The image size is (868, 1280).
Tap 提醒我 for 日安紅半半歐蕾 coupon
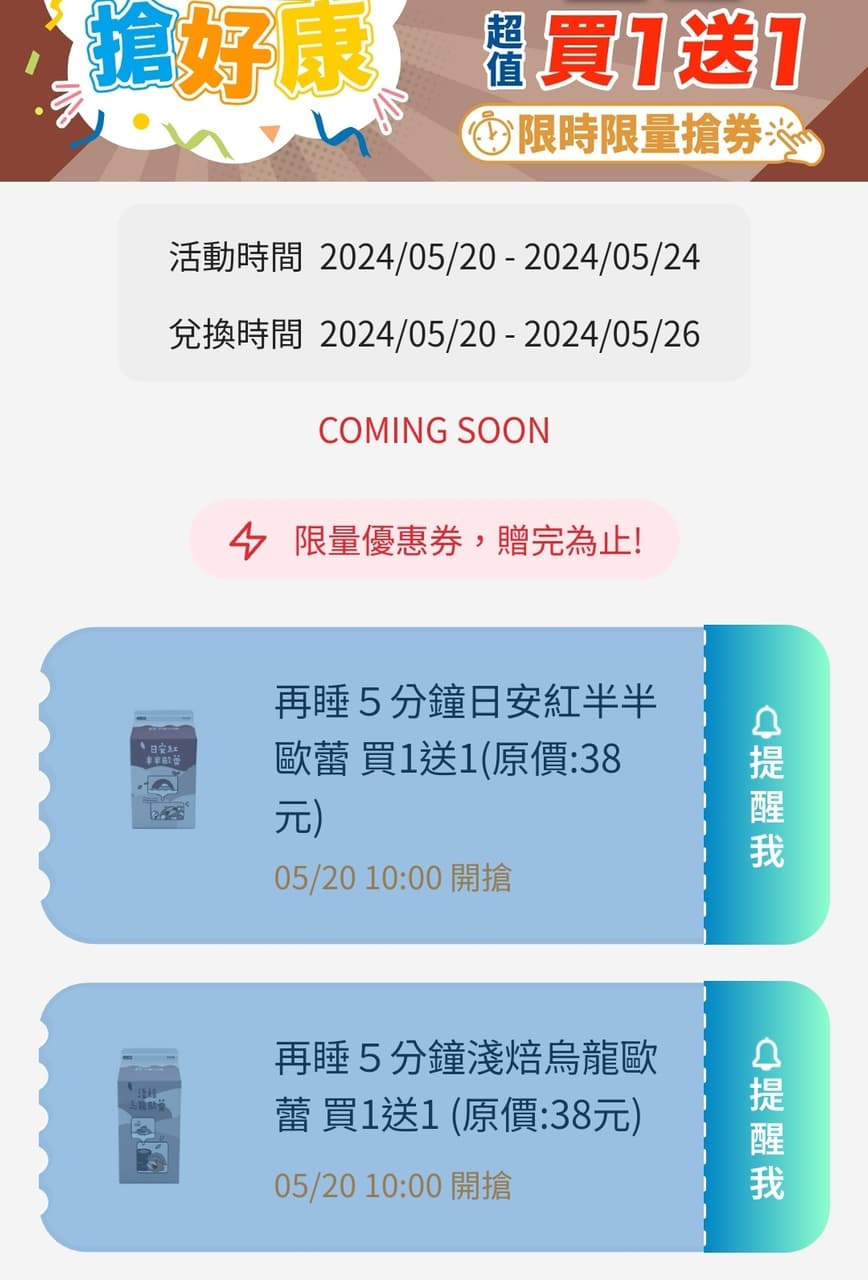pos(767,786)
